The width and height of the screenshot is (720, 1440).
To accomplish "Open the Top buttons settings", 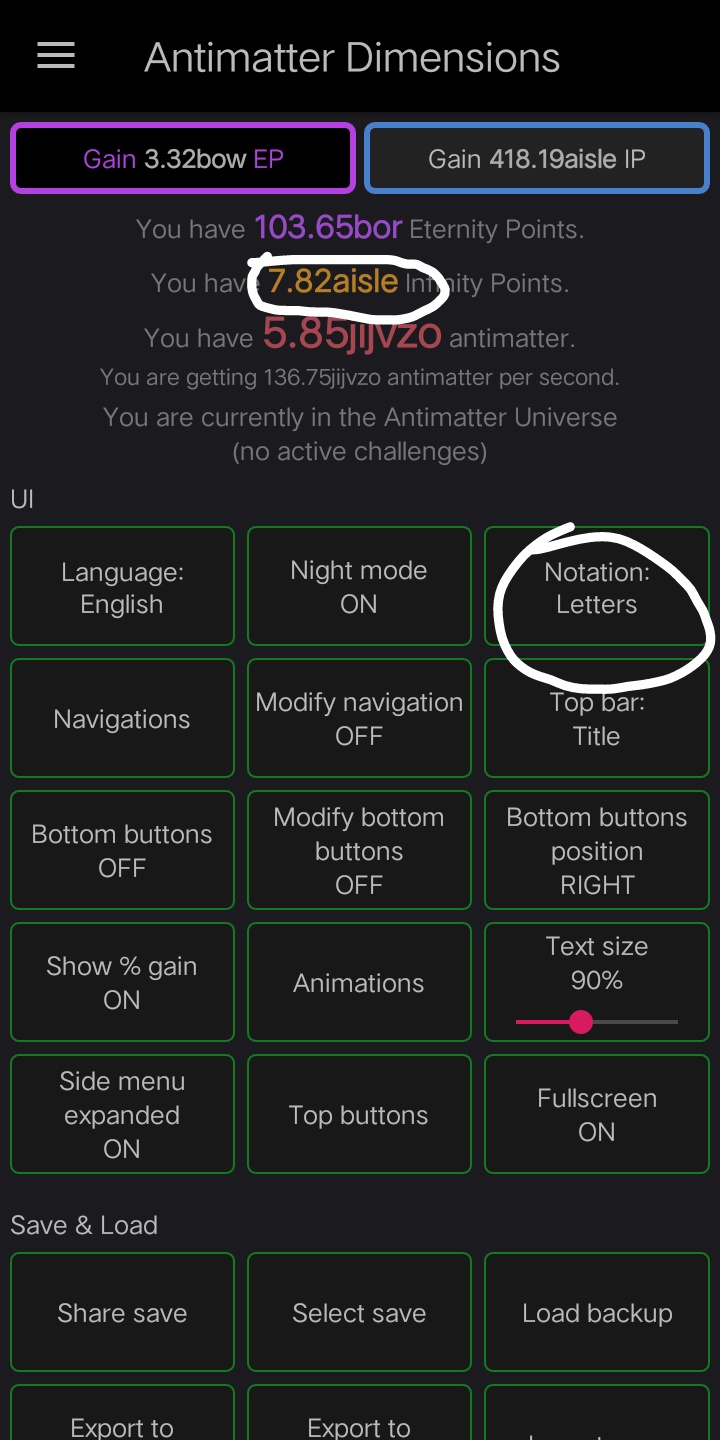I will click(359, 1115).
